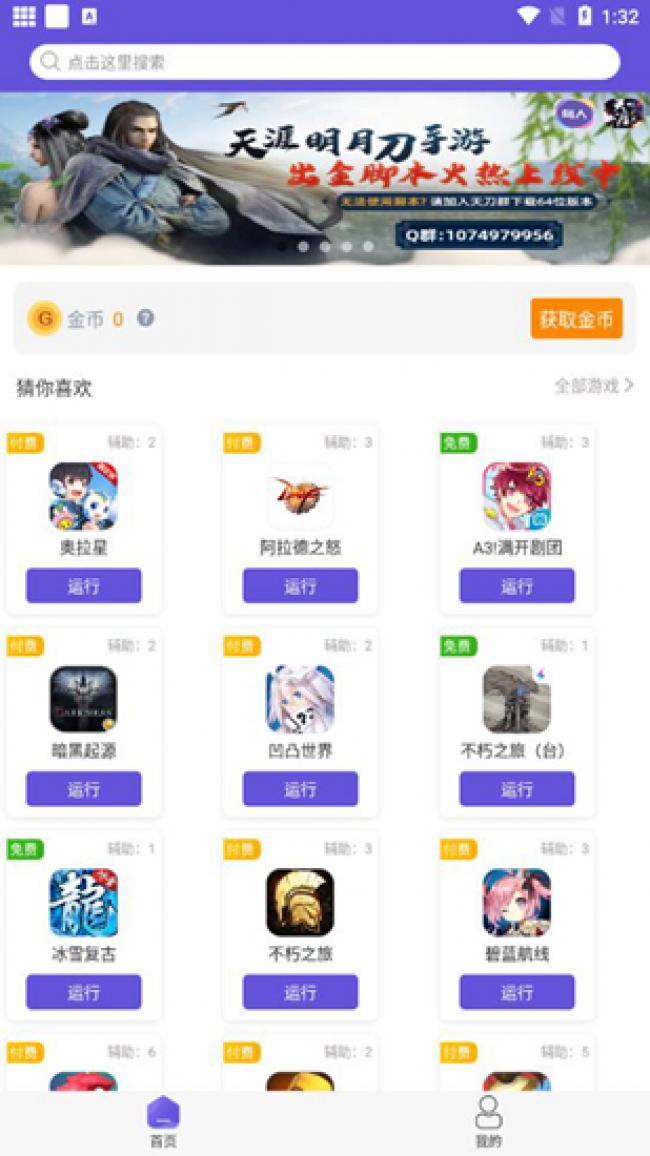Open the 碧蓝航线 game icon

[x=517, y=902]
